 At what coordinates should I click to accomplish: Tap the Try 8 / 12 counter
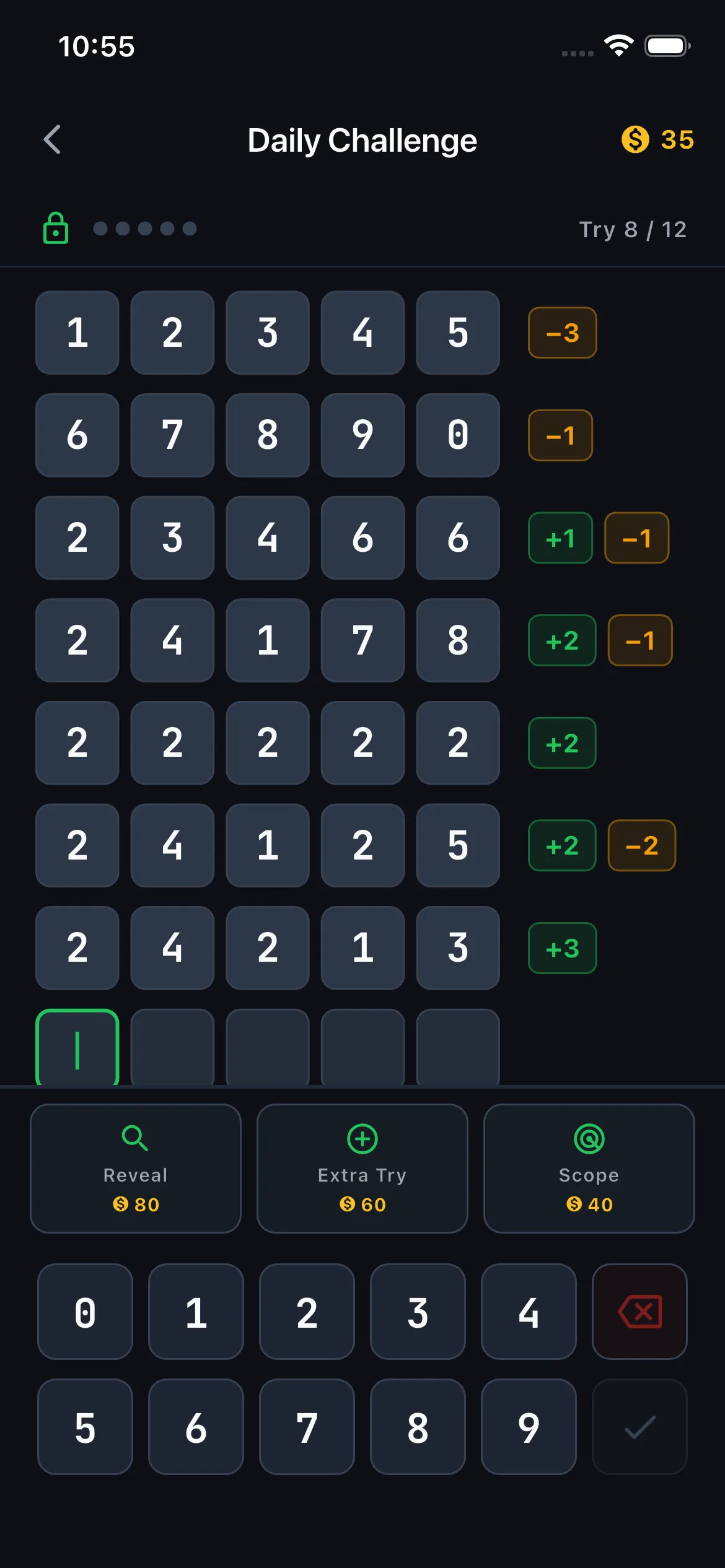[631, 230]
